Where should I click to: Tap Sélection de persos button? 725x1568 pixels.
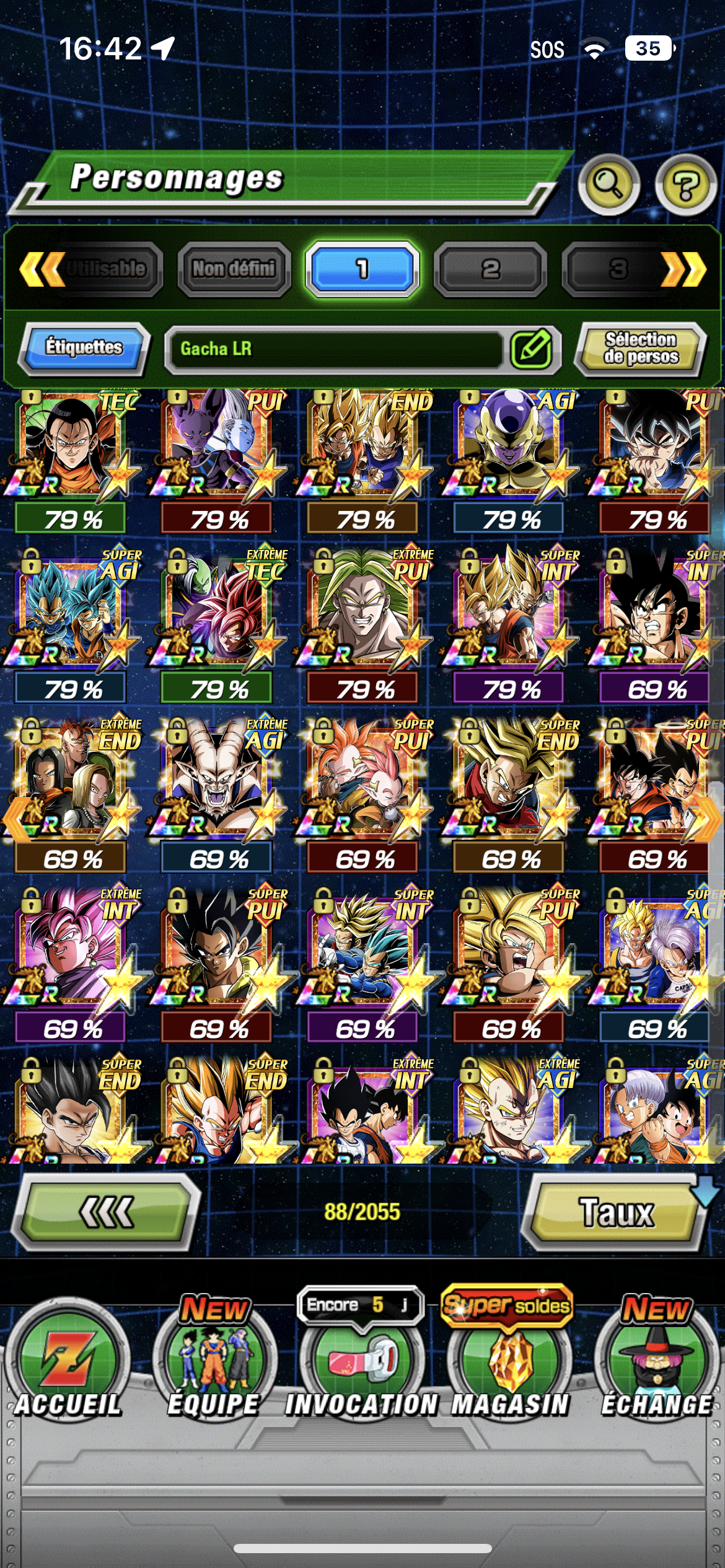click(641, 348)
